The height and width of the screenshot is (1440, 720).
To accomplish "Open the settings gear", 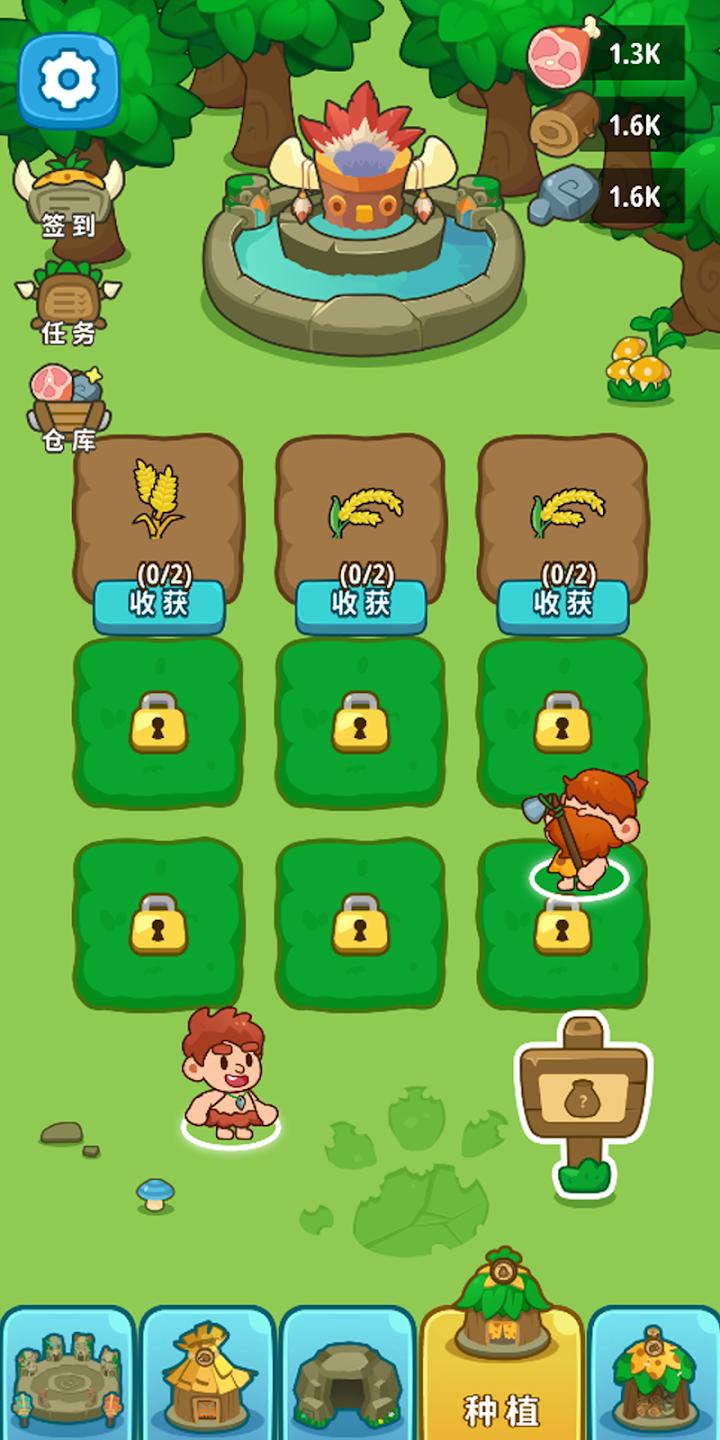I will 68,82.
